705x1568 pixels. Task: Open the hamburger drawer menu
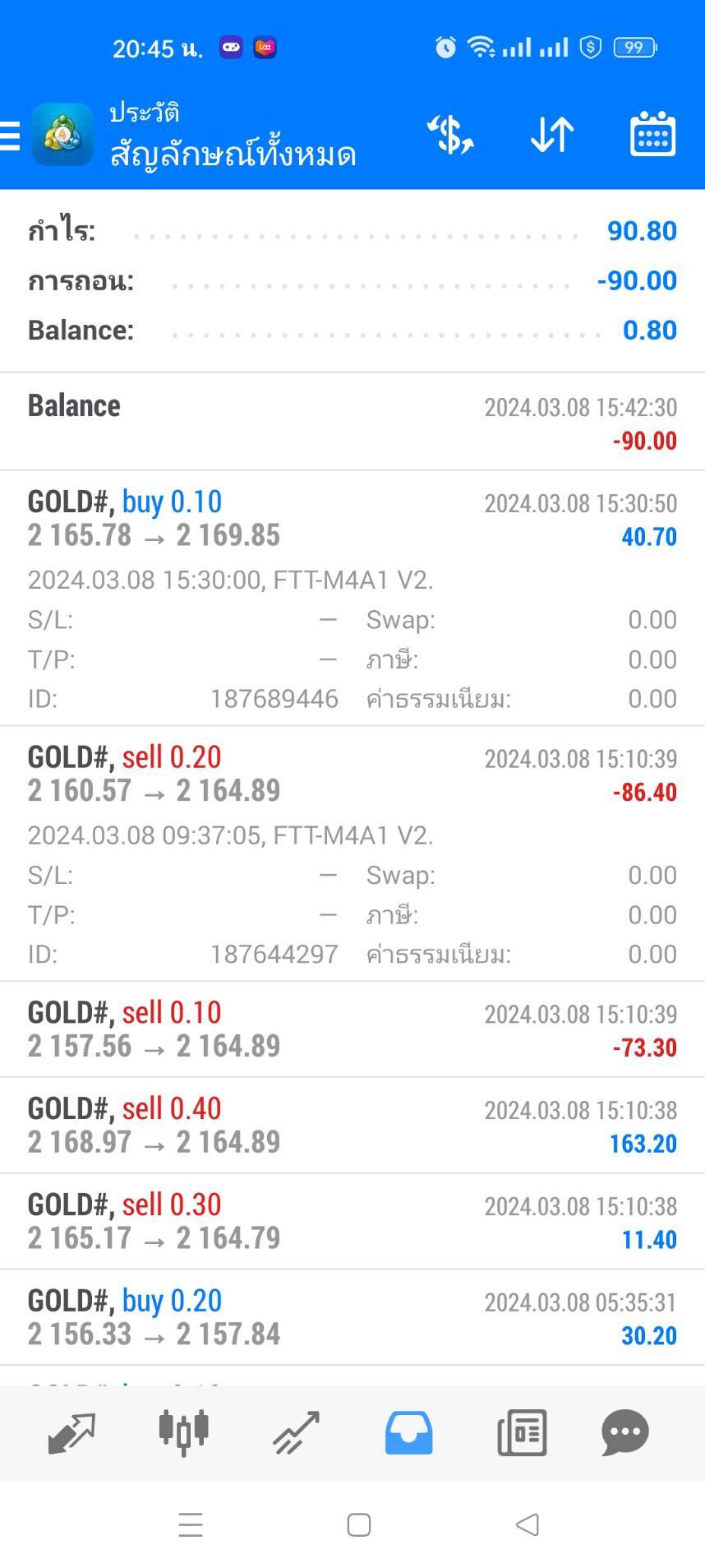pos(10,136)
